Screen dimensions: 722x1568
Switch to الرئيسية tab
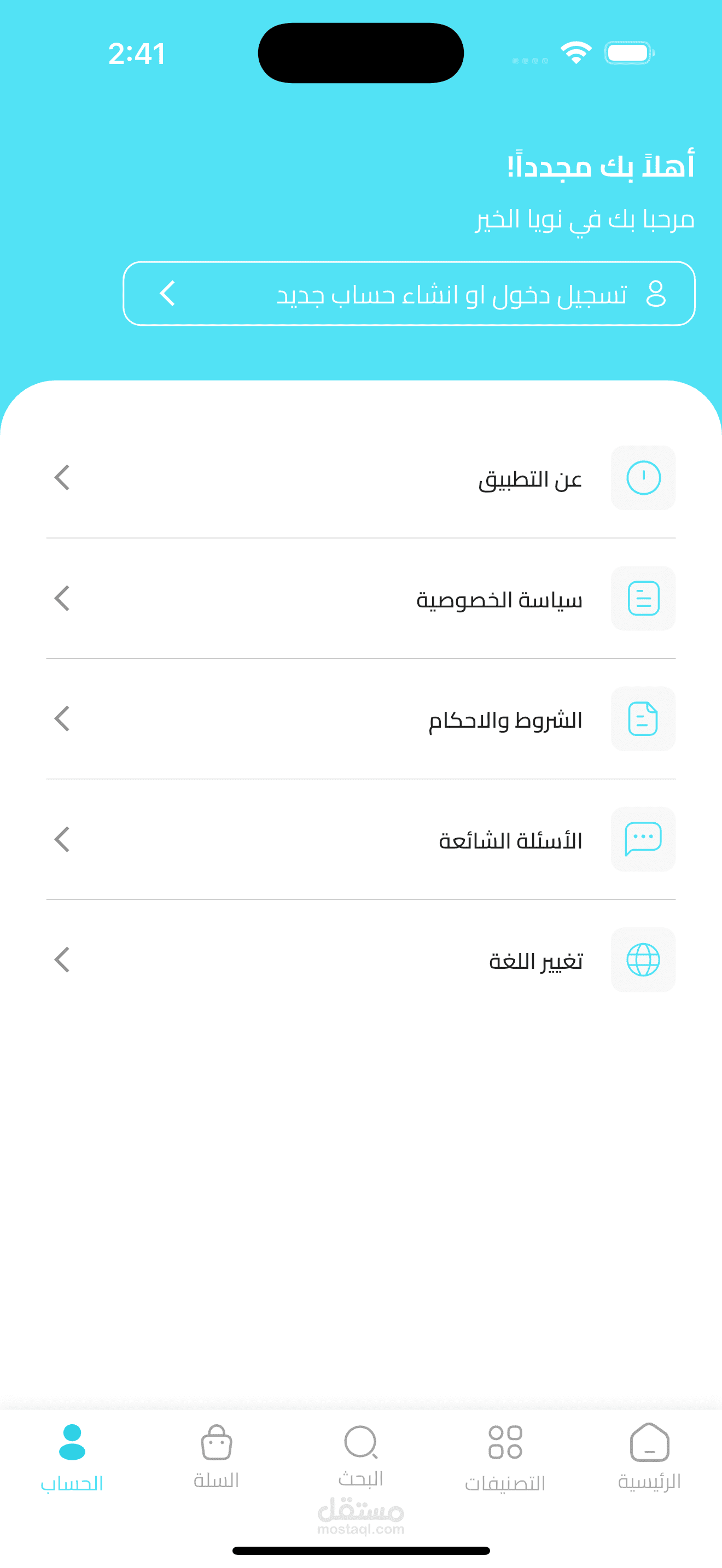pyautogui.click(x=649, y=1456)
